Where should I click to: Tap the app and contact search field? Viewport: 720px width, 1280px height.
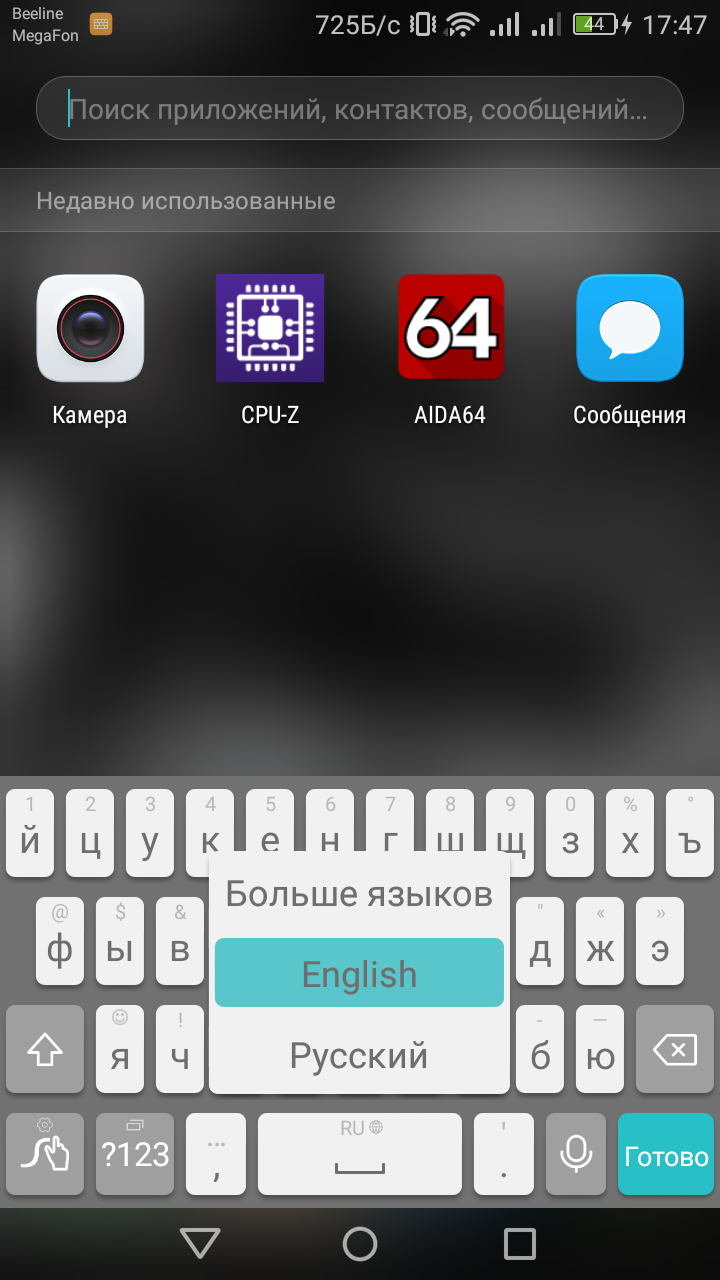[x=360, y=108]
